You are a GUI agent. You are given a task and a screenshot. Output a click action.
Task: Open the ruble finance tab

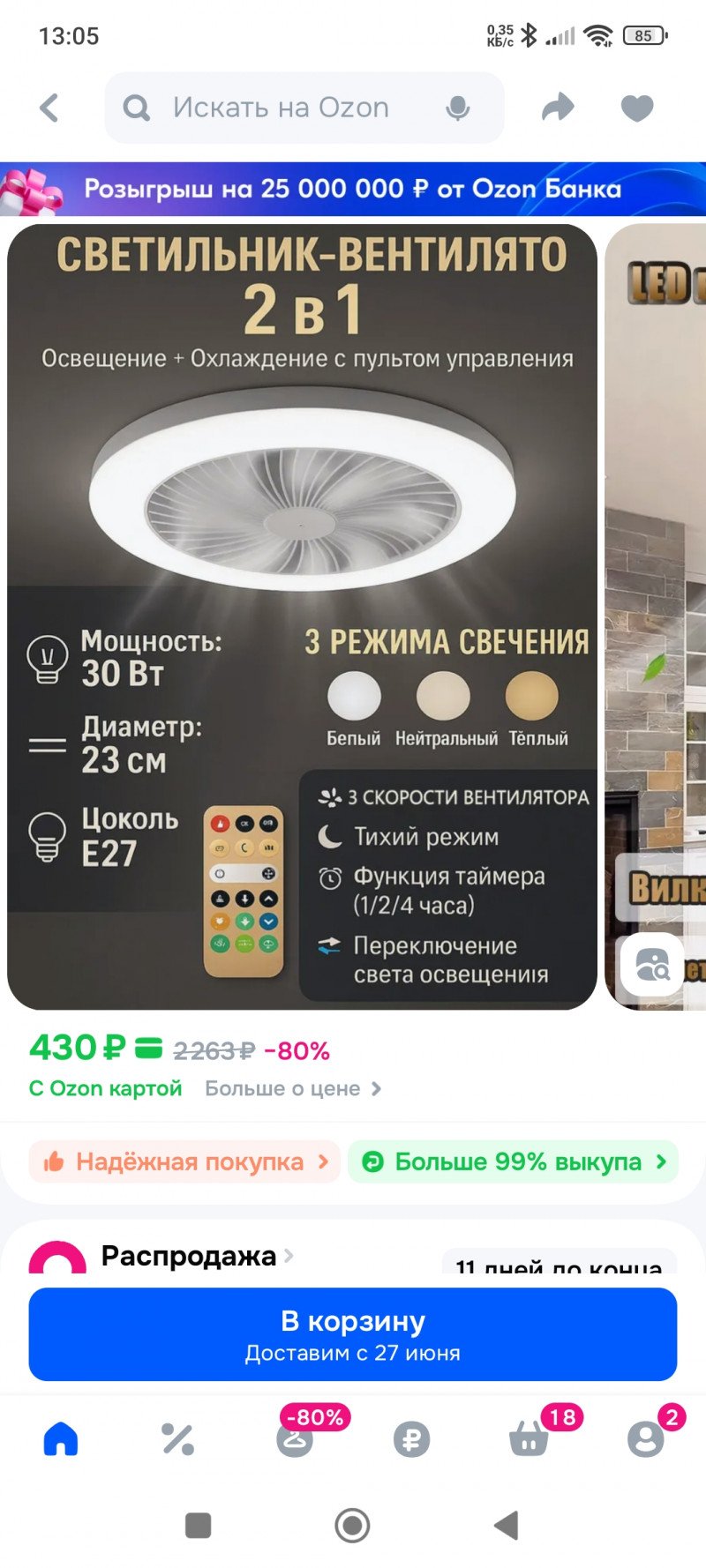(x=411, y=1438)
